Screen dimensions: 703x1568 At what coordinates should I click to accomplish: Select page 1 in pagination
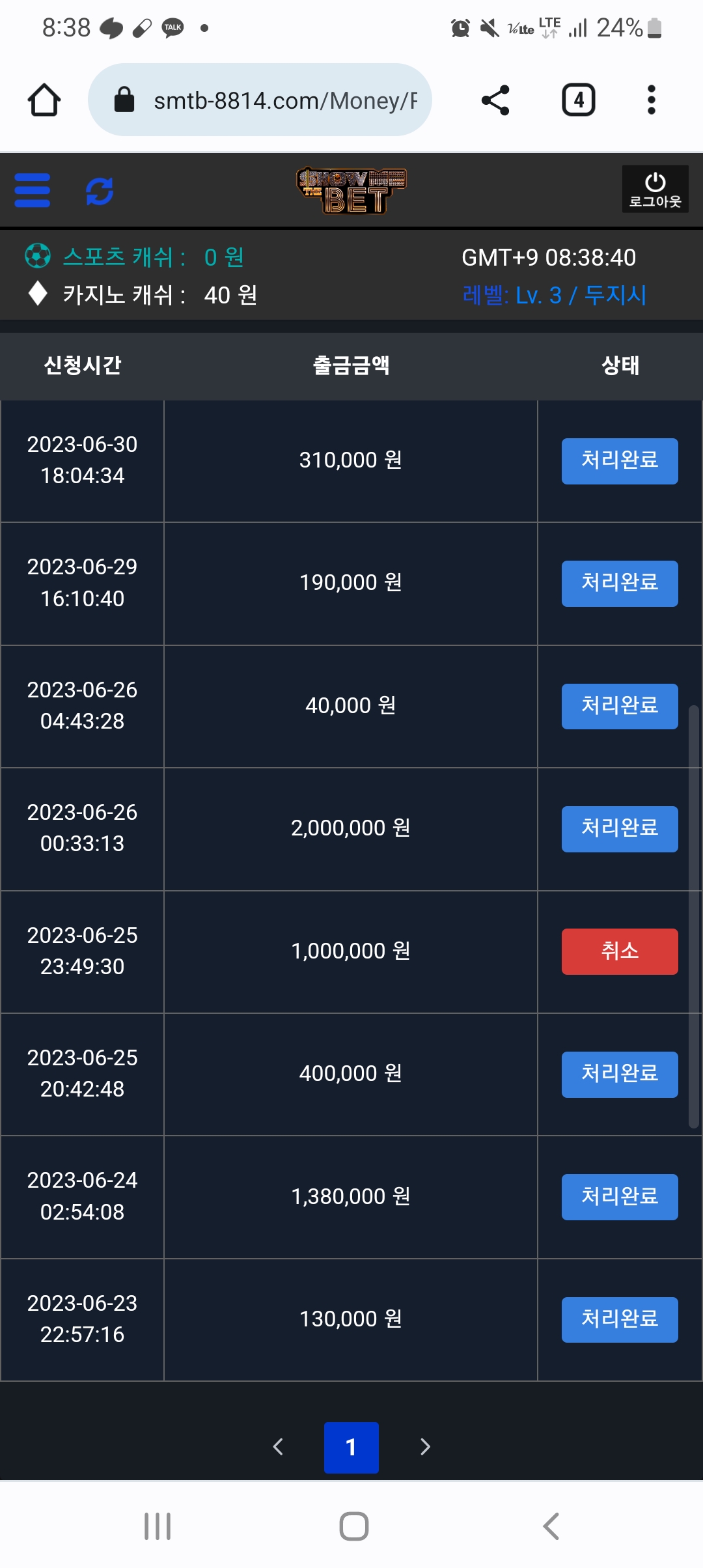point(351,1448)
